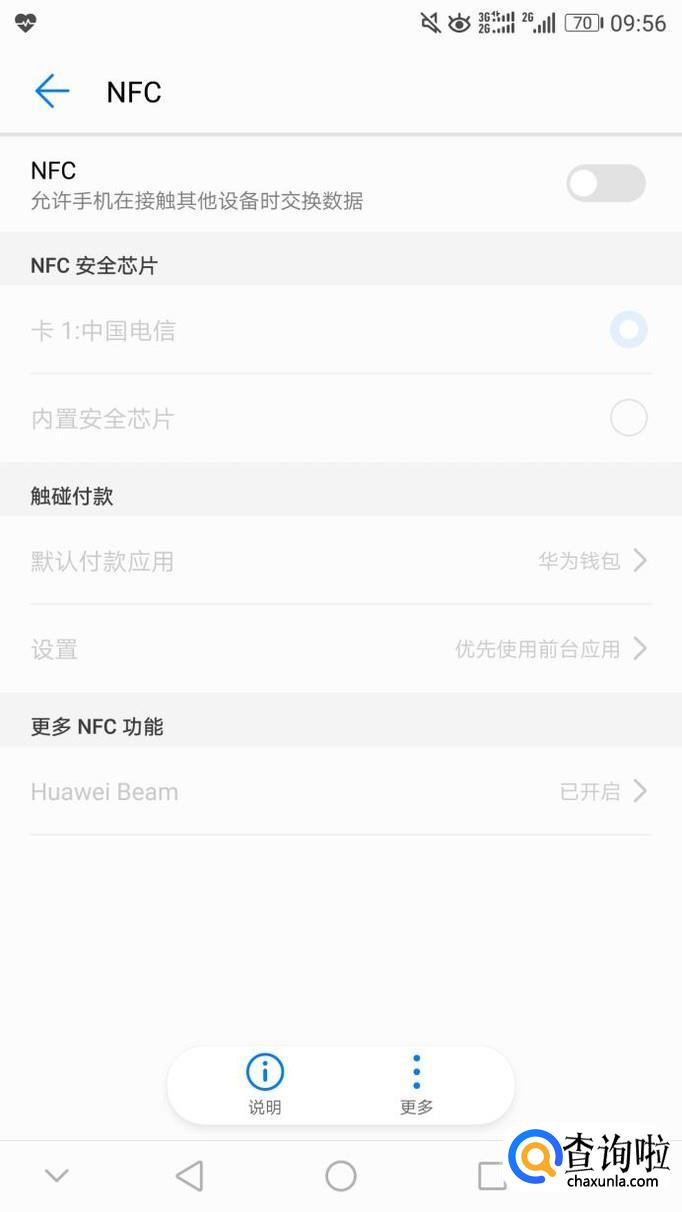Tap the 说明 info button
The height and width of the screenshot is (1212, 682).
point(265,1084)
